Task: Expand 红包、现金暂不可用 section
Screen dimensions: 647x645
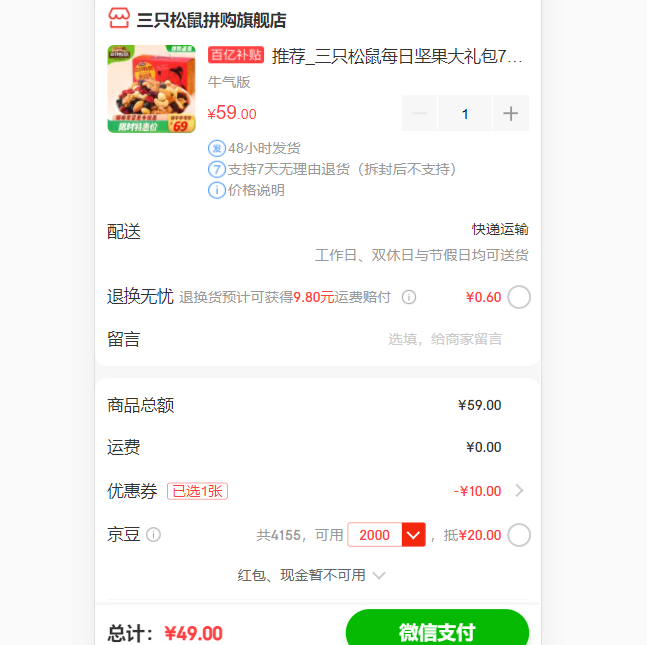Action: pyautogui.click(x=312, y=575)
